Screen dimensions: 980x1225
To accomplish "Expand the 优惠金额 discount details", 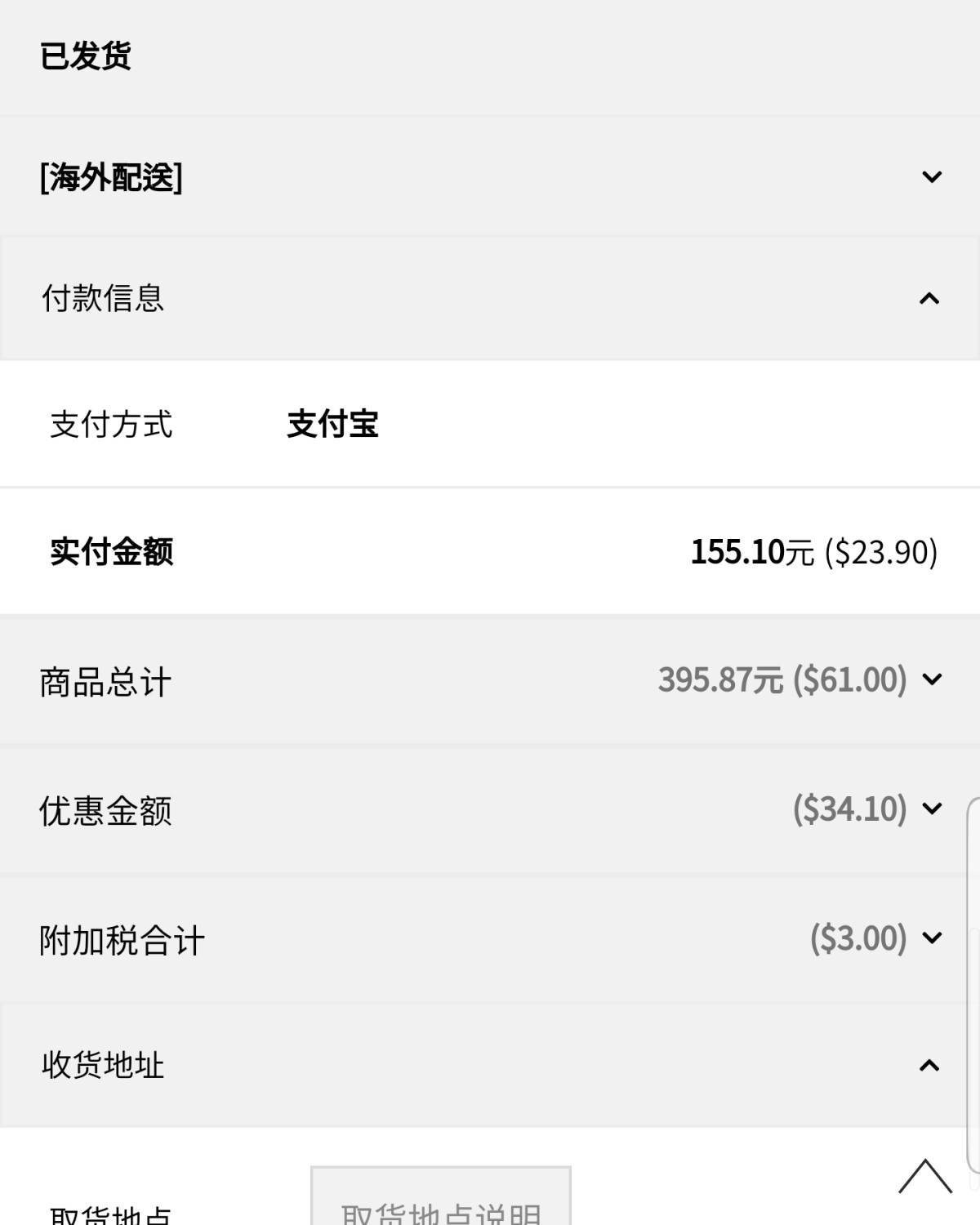I will coord(931,810).
